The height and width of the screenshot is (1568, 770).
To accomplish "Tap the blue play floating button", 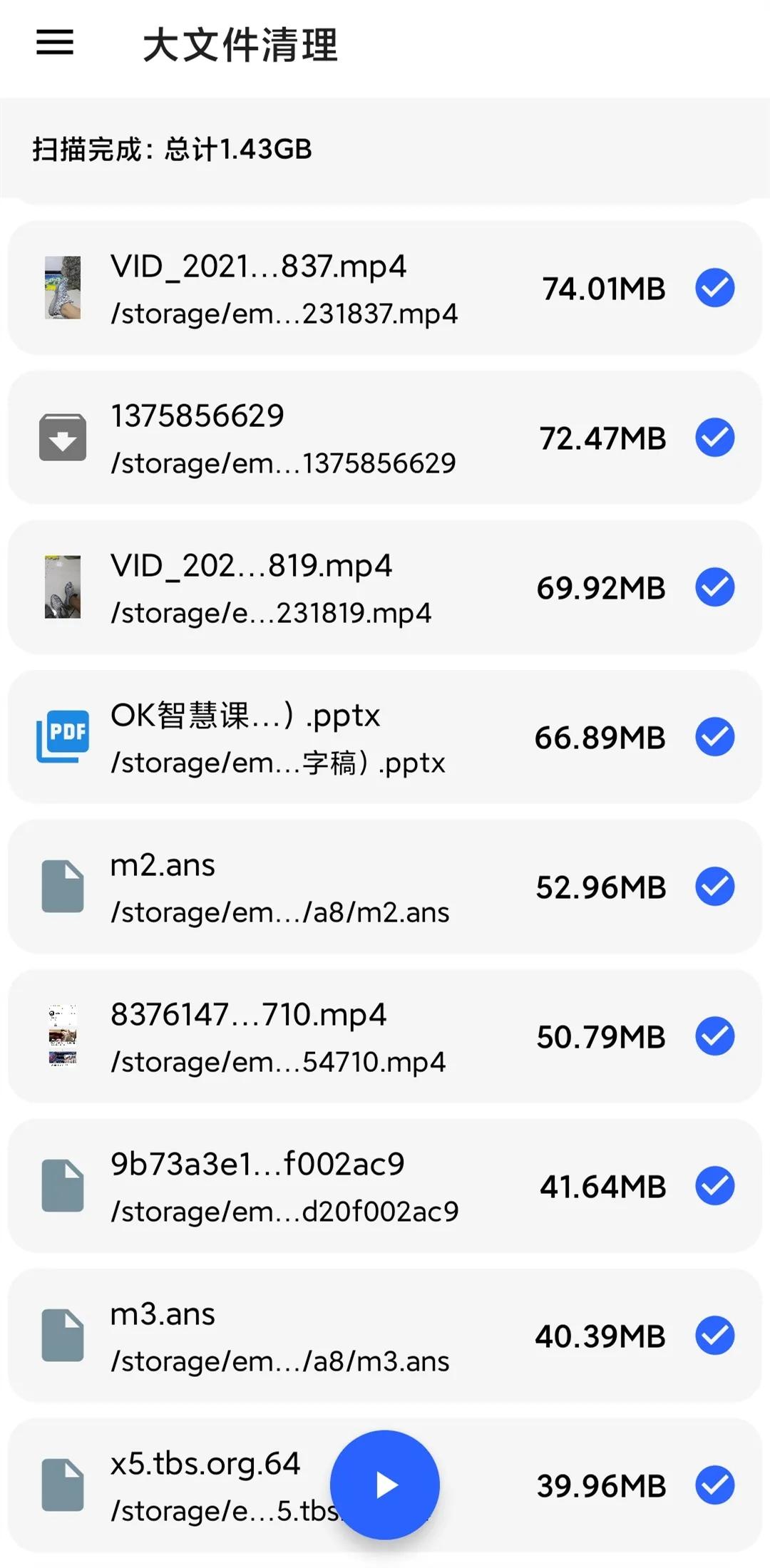I will [385, 1485].
